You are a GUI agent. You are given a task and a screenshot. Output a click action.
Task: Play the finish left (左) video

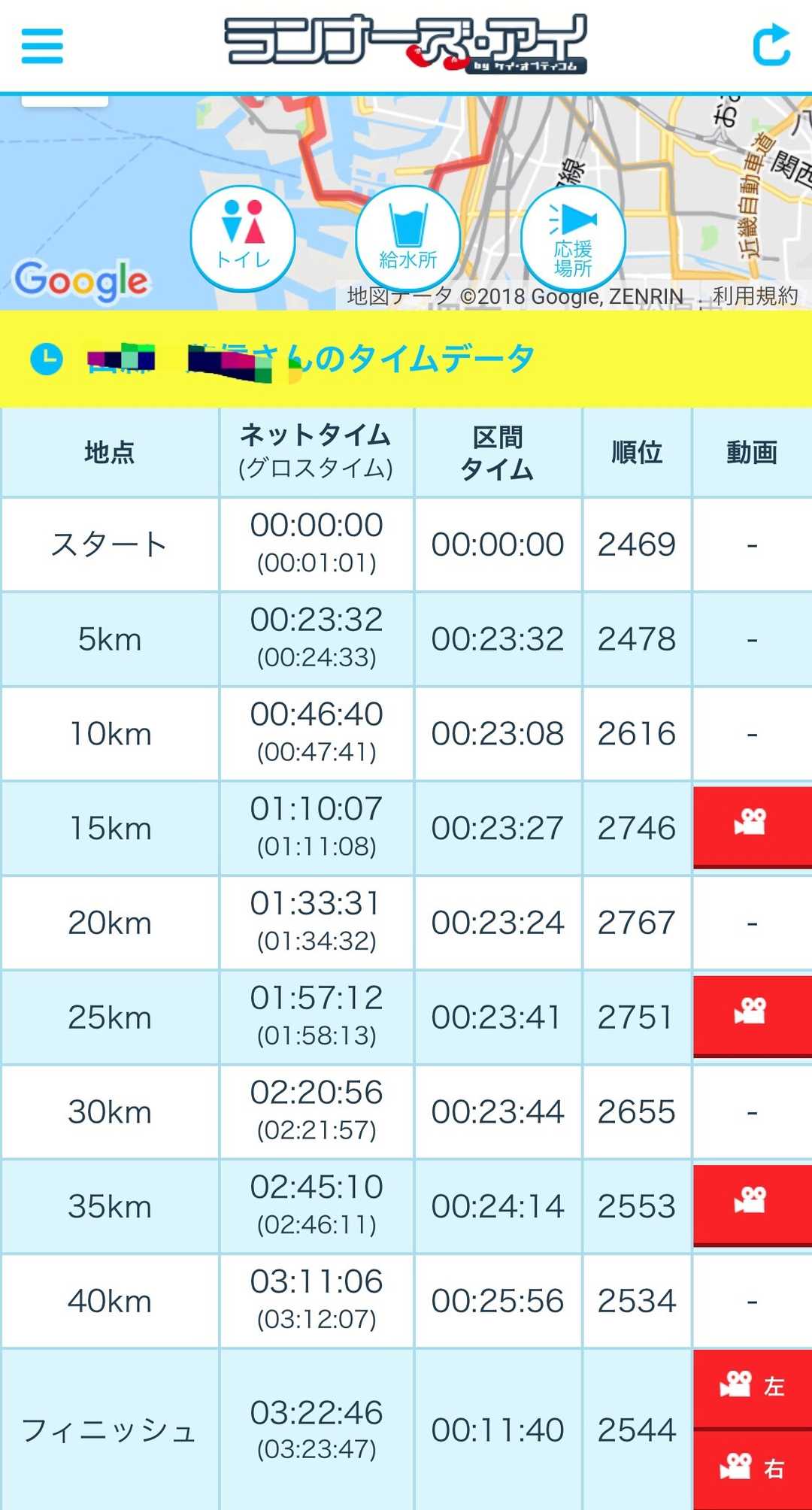(x=753, y=1388)
